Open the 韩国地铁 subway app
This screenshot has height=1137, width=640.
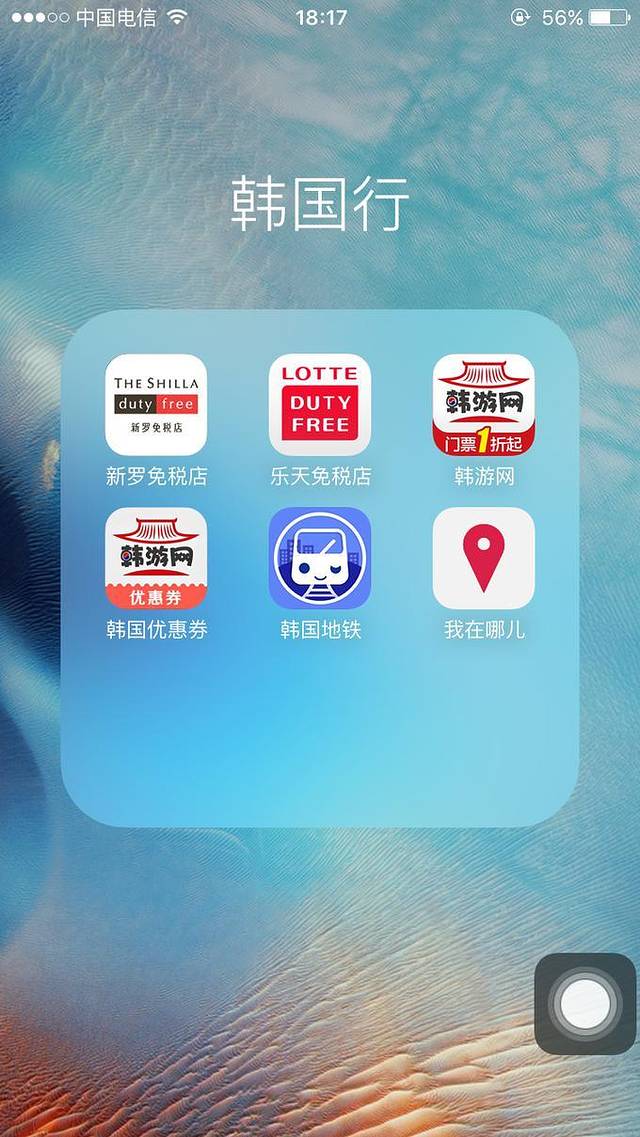point(320,558)
